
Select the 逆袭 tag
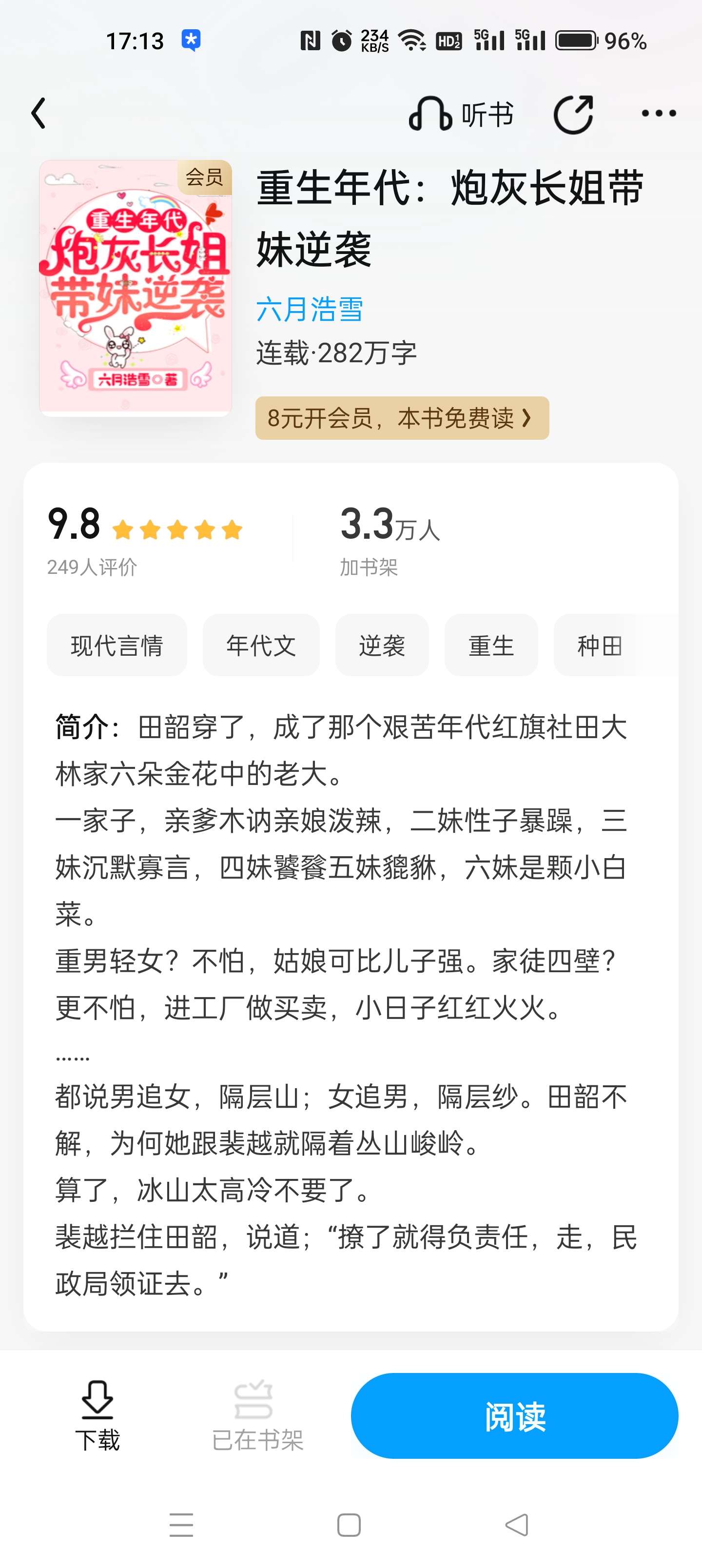pos(382,645)
